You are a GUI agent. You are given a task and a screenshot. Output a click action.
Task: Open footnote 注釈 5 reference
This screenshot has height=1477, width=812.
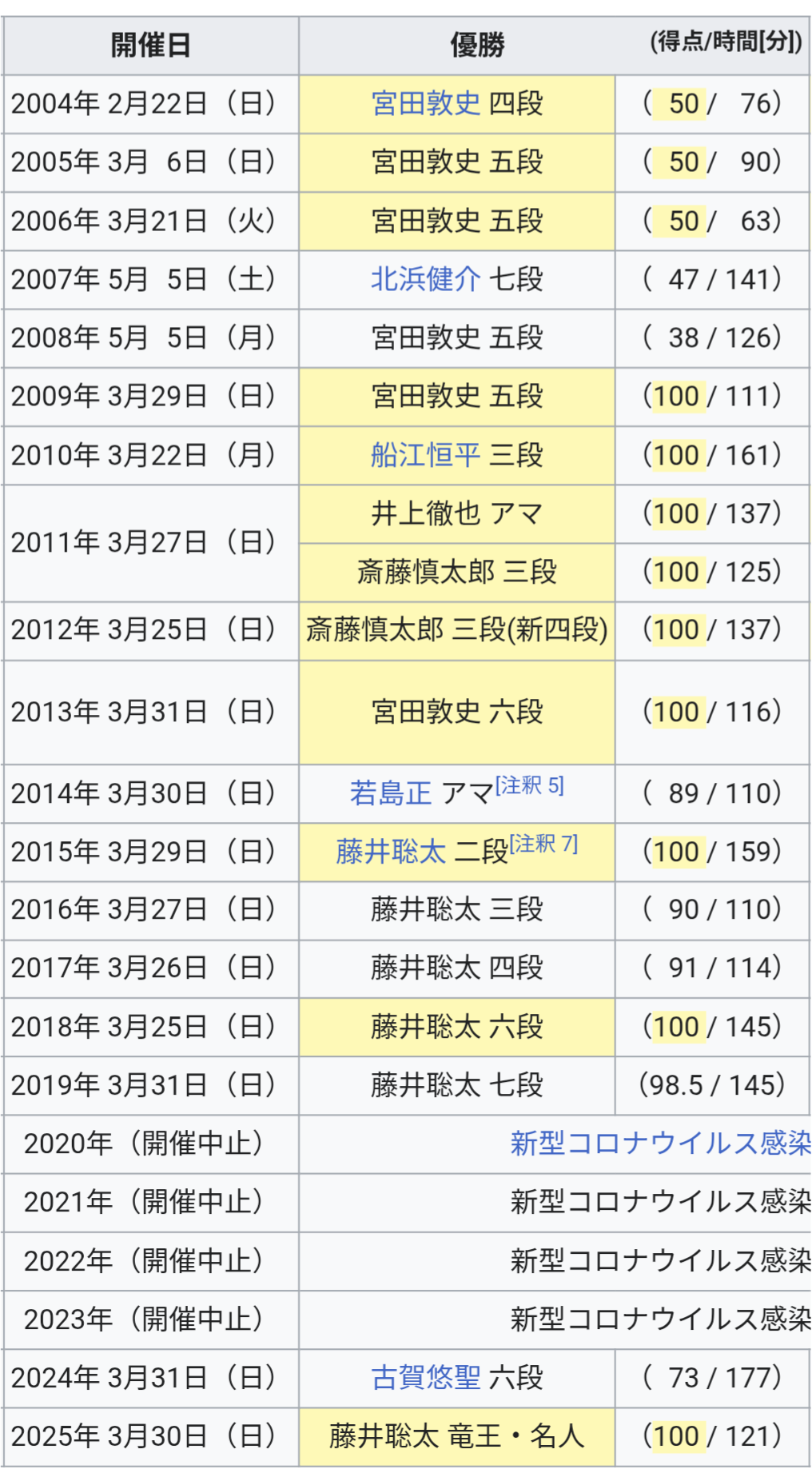click(x=530, y=785)
